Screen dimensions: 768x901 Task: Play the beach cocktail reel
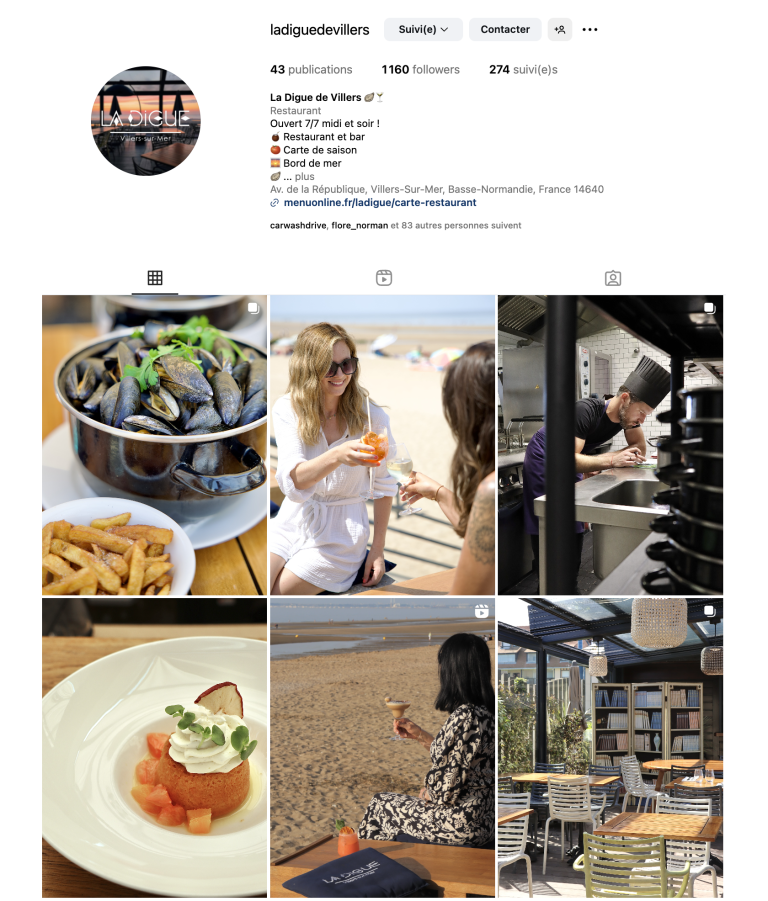point(382,747)
